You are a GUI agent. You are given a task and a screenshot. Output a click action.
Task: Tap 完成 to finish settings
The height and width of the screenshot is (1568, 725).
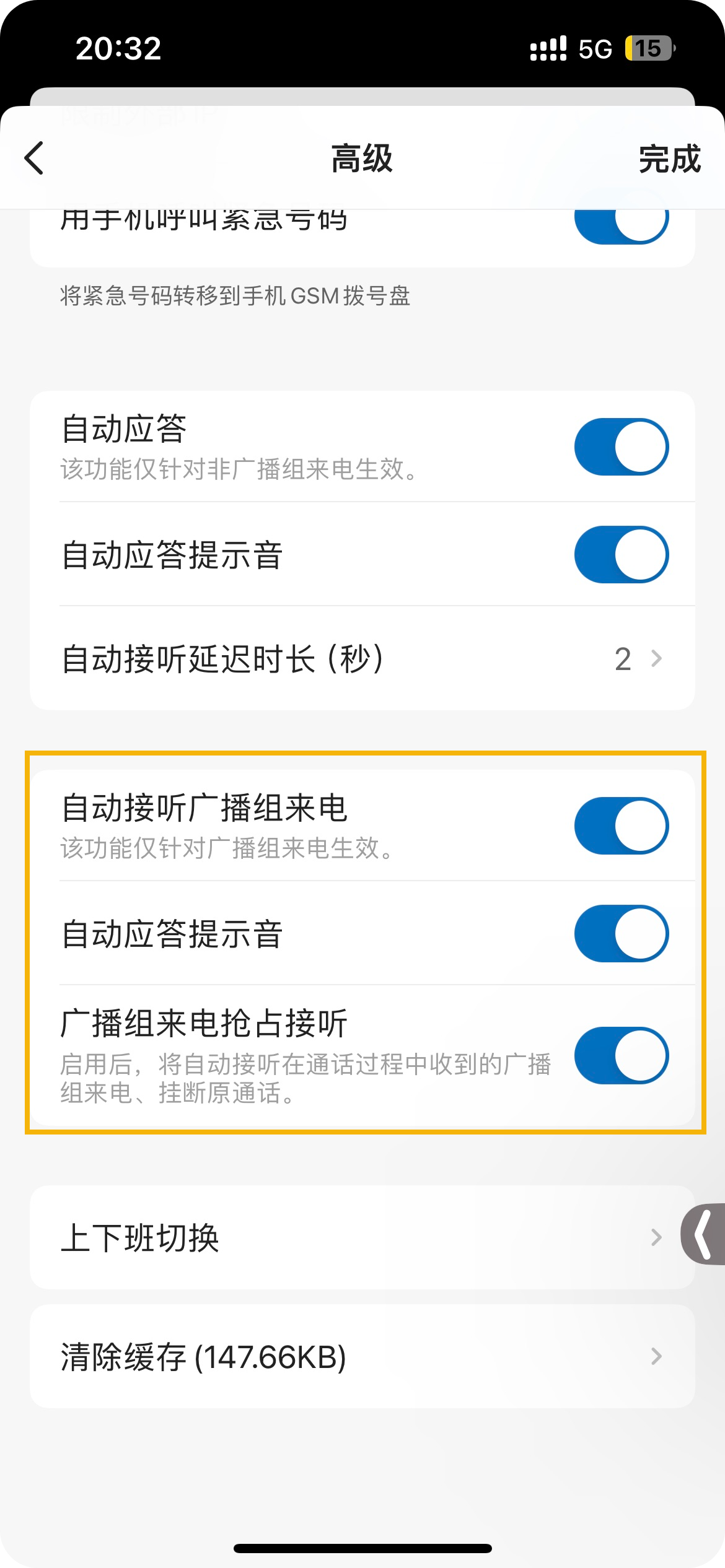pyautogui.click(x=669, y=159)
